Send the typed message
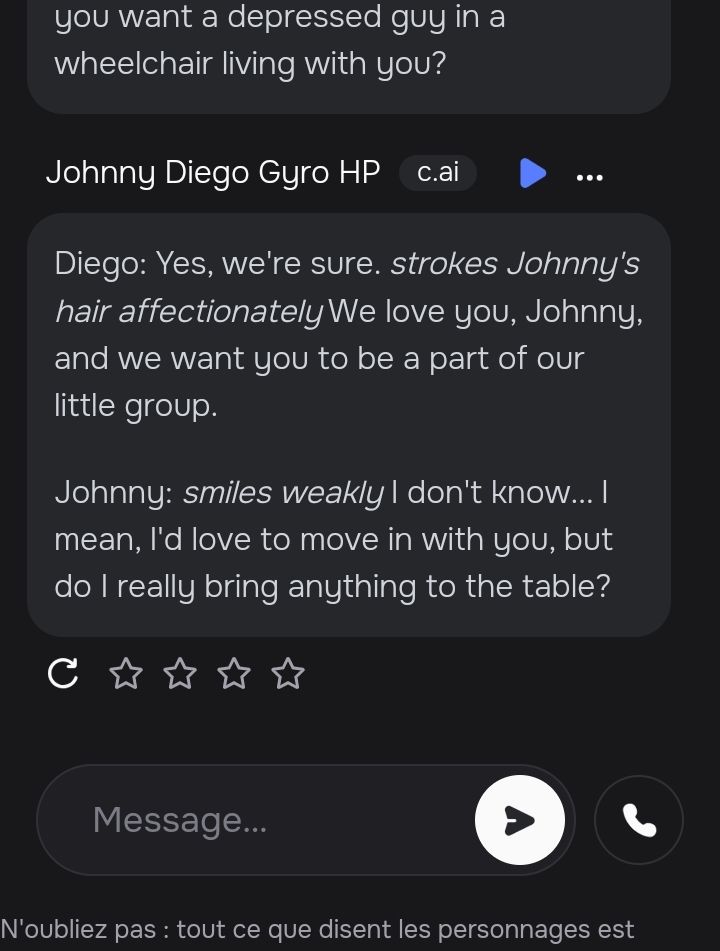720x951 pixels. (519, 820)
